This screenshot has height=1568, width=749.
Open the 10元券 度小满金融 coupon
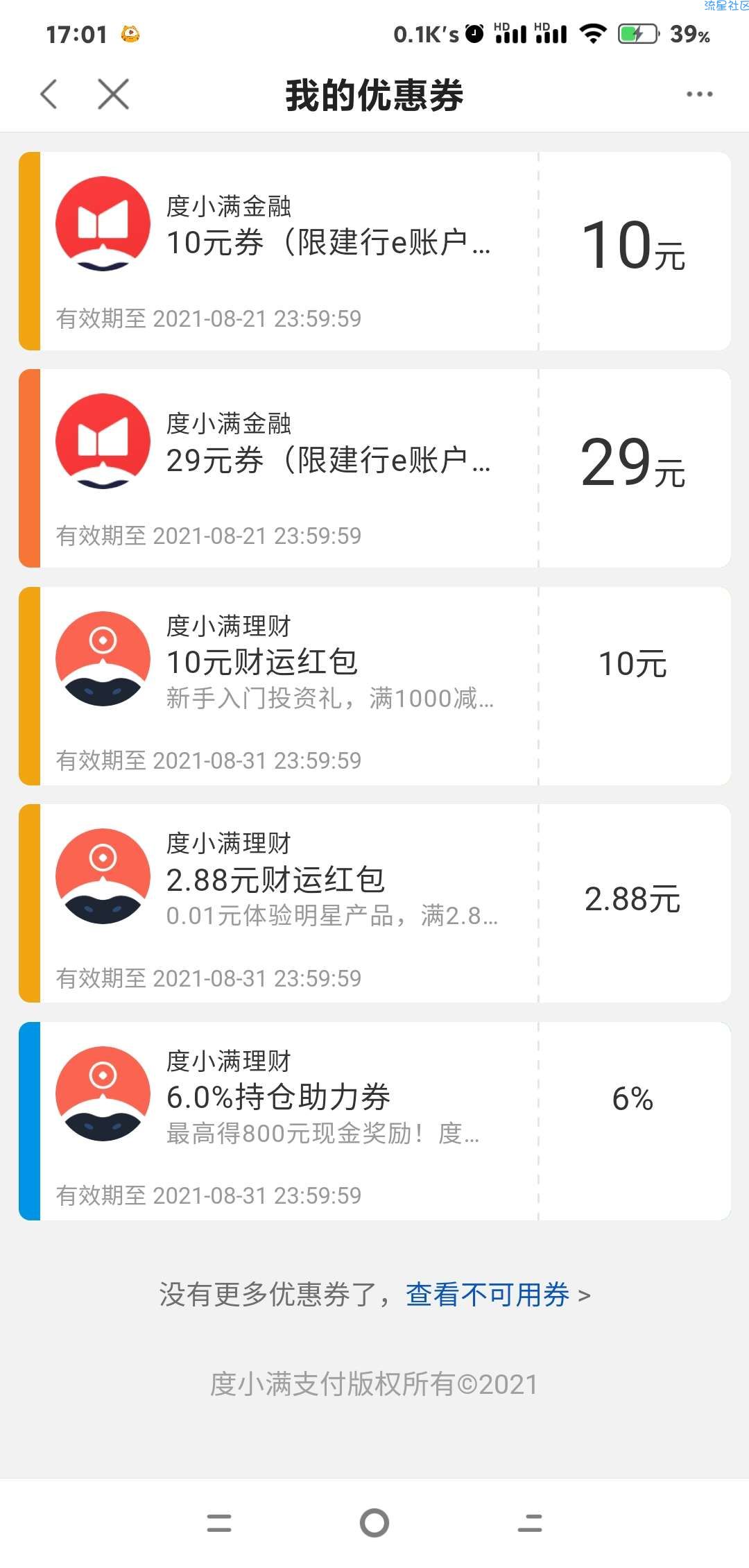point(374,251)
